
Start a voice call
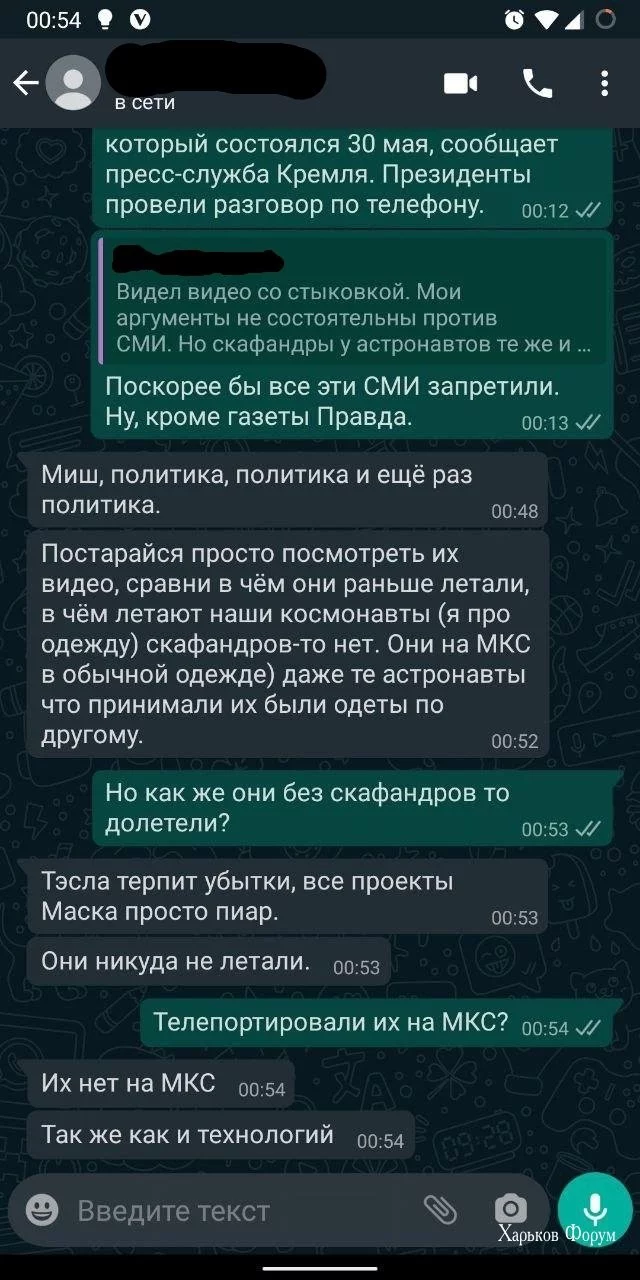tap(537, 84)
